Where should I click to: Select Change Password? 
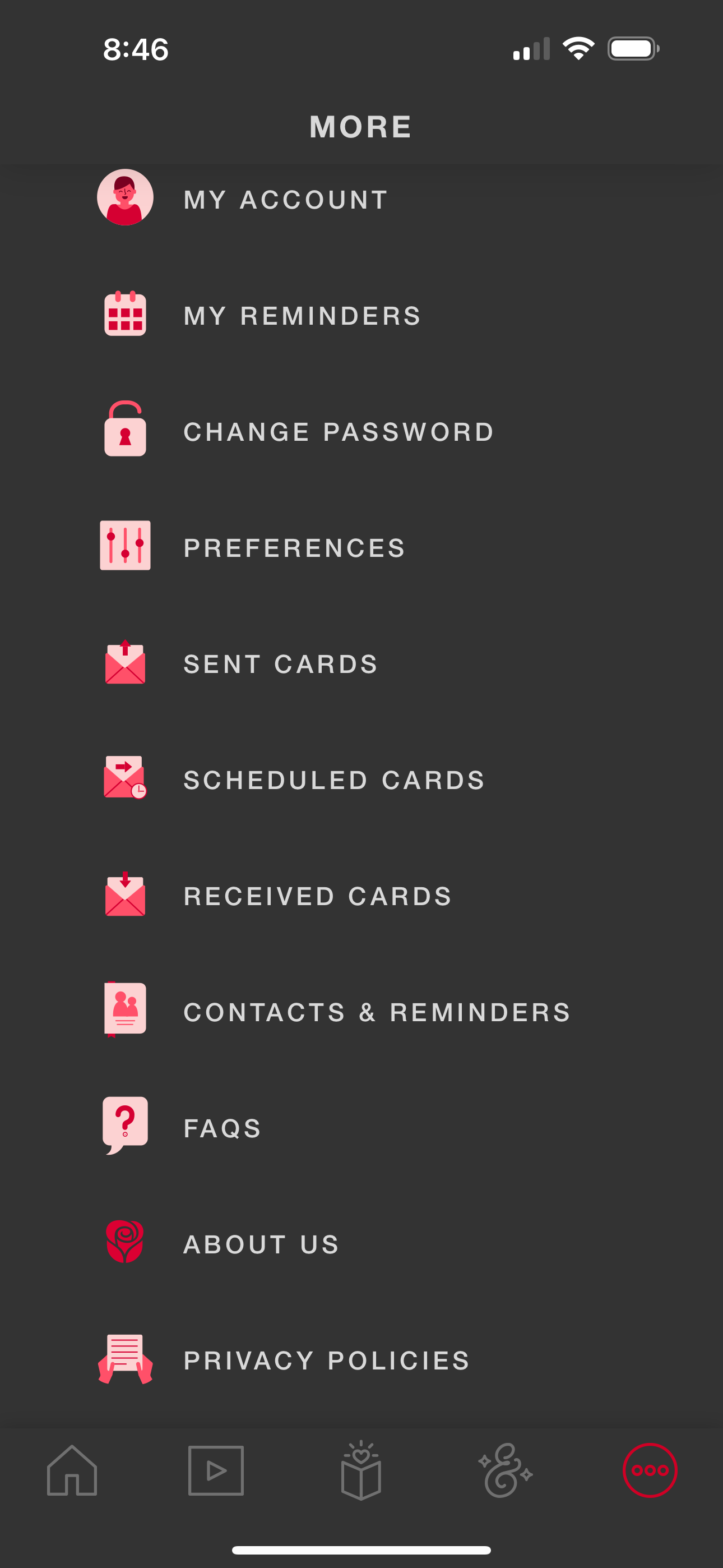[361, 432]
